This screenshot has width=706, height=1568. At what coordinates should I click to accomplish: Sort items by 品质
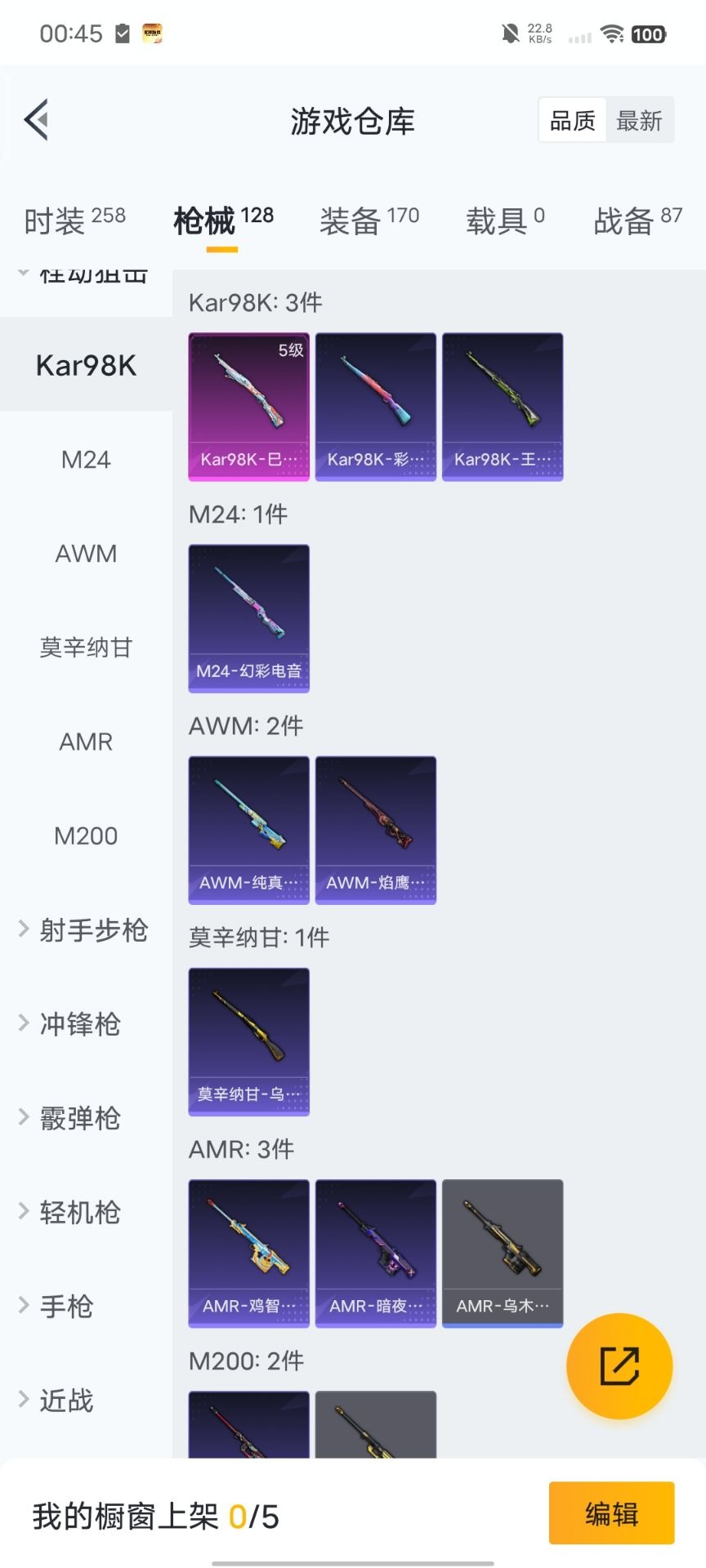pyautogui.click(x=572, y=121)
